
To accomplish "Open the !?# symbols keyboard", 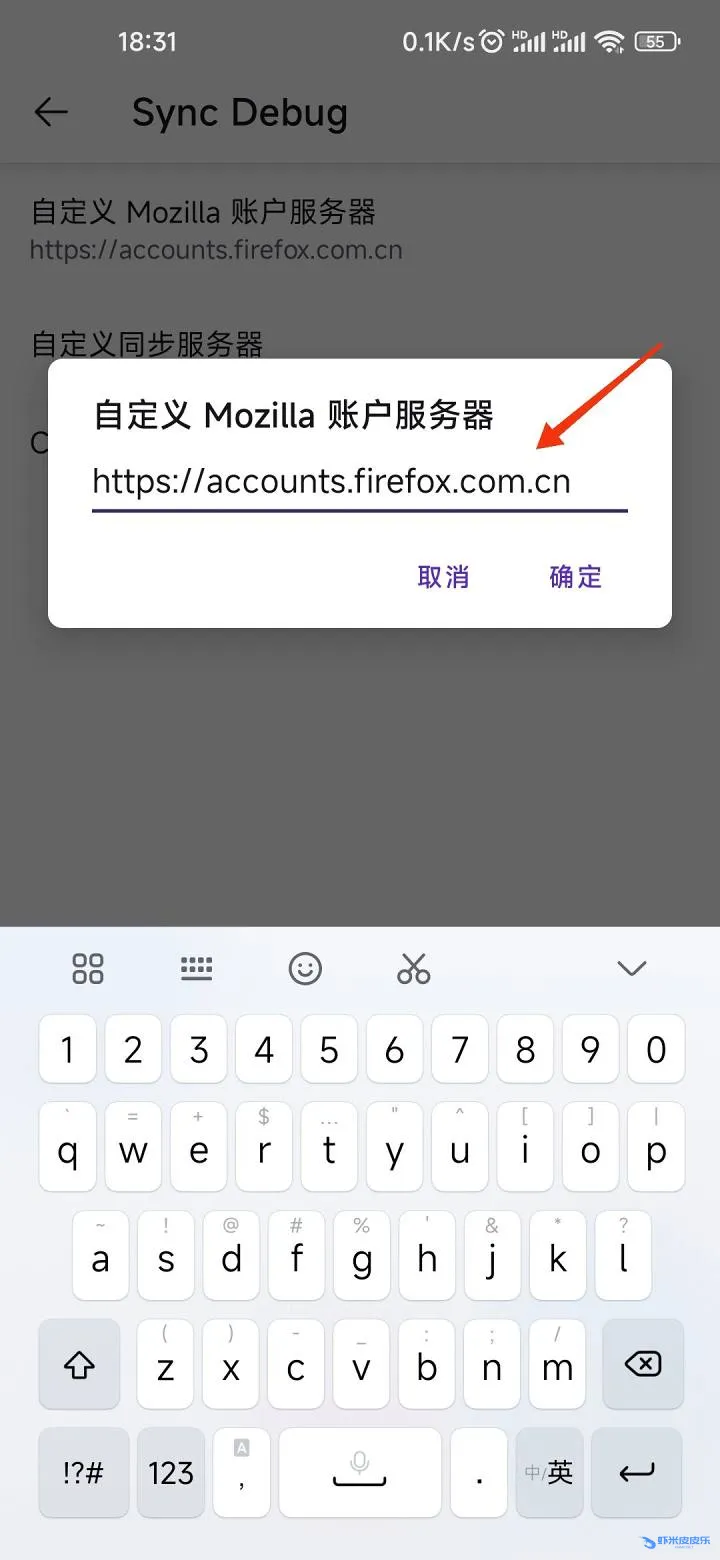I will point(84,1471).
